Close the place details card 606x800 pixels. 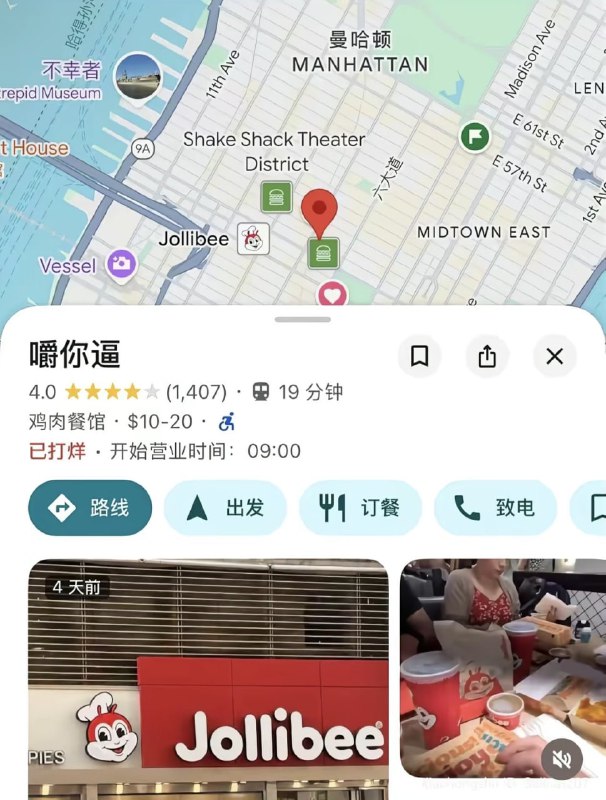click(x=555, y=357)
